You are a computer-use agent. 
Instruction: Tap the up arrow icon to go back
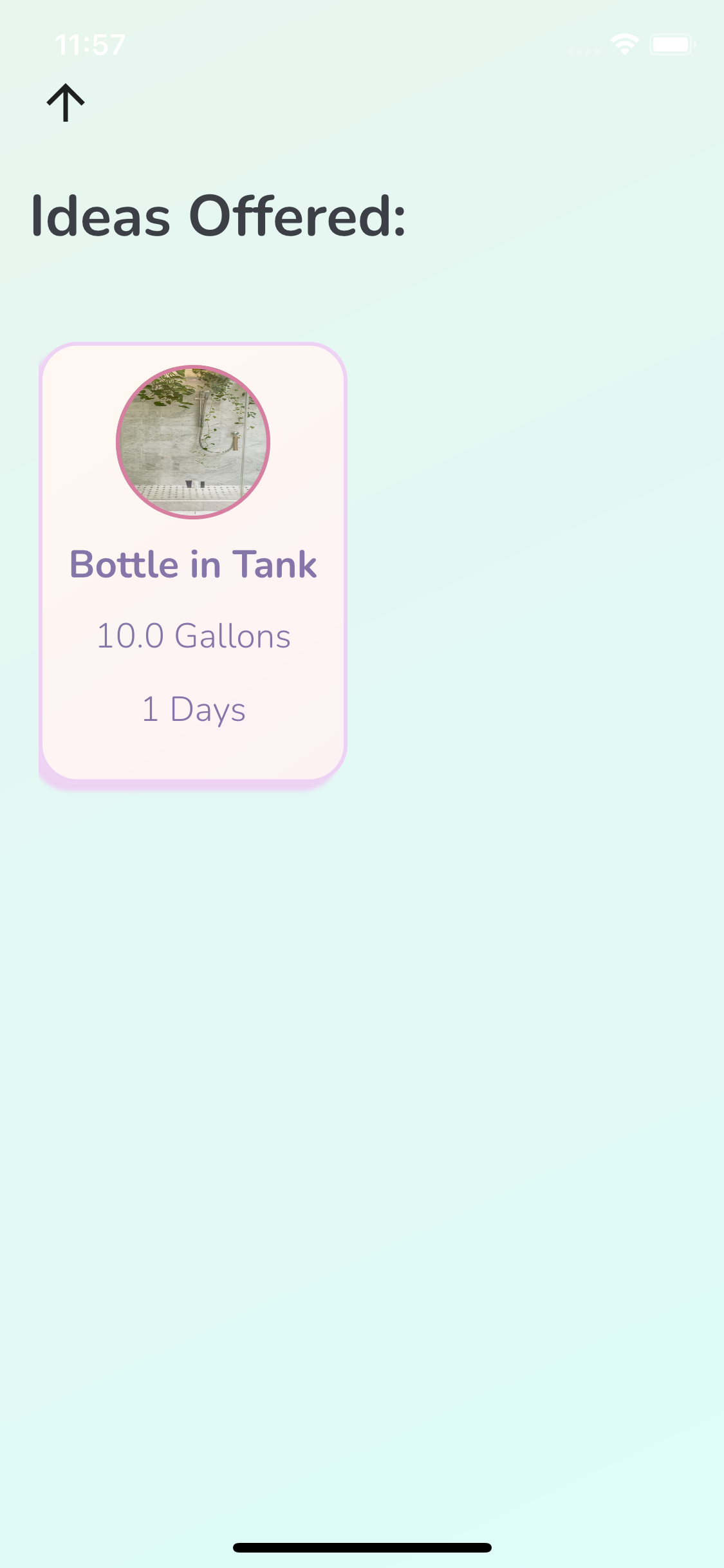pos(66,102)
